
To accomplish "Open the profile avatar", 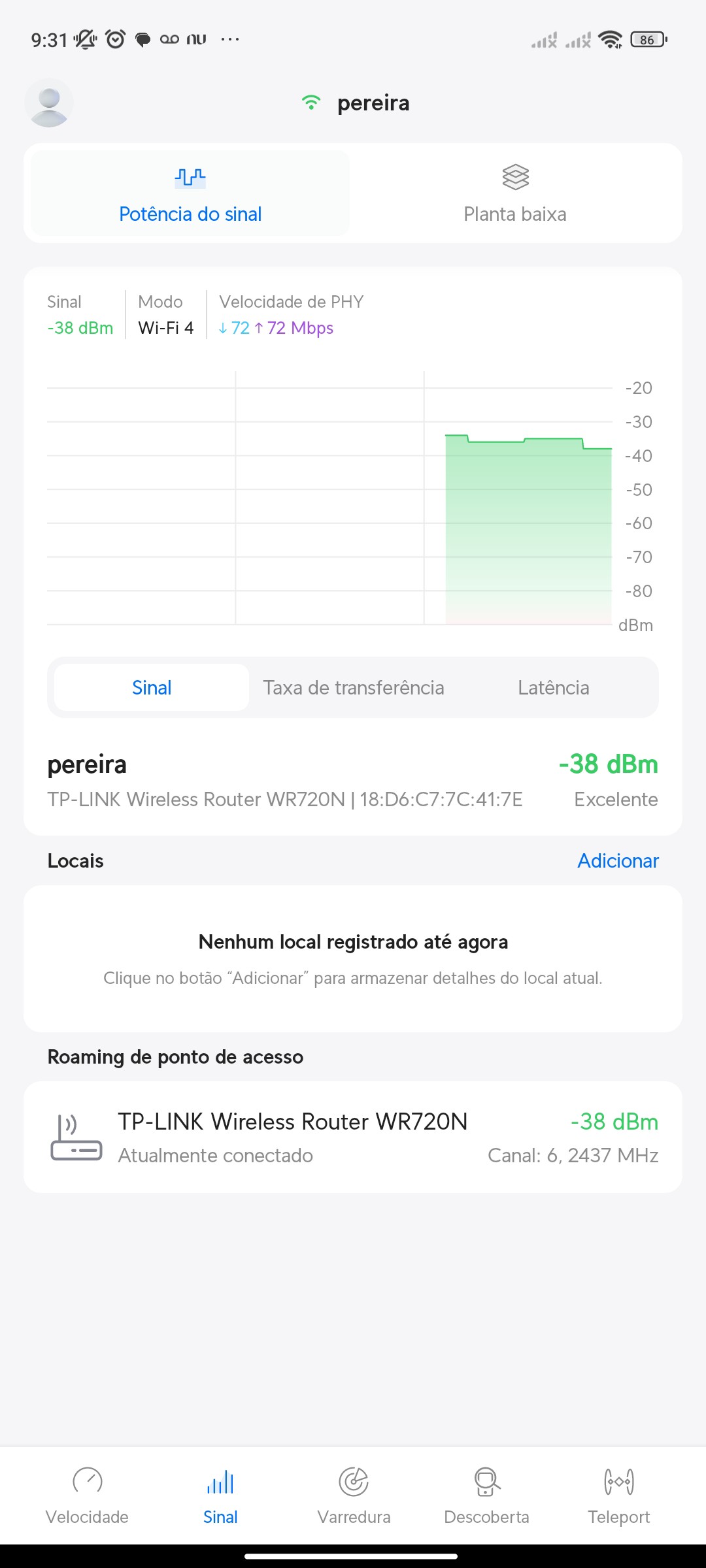I will (49, 103).
